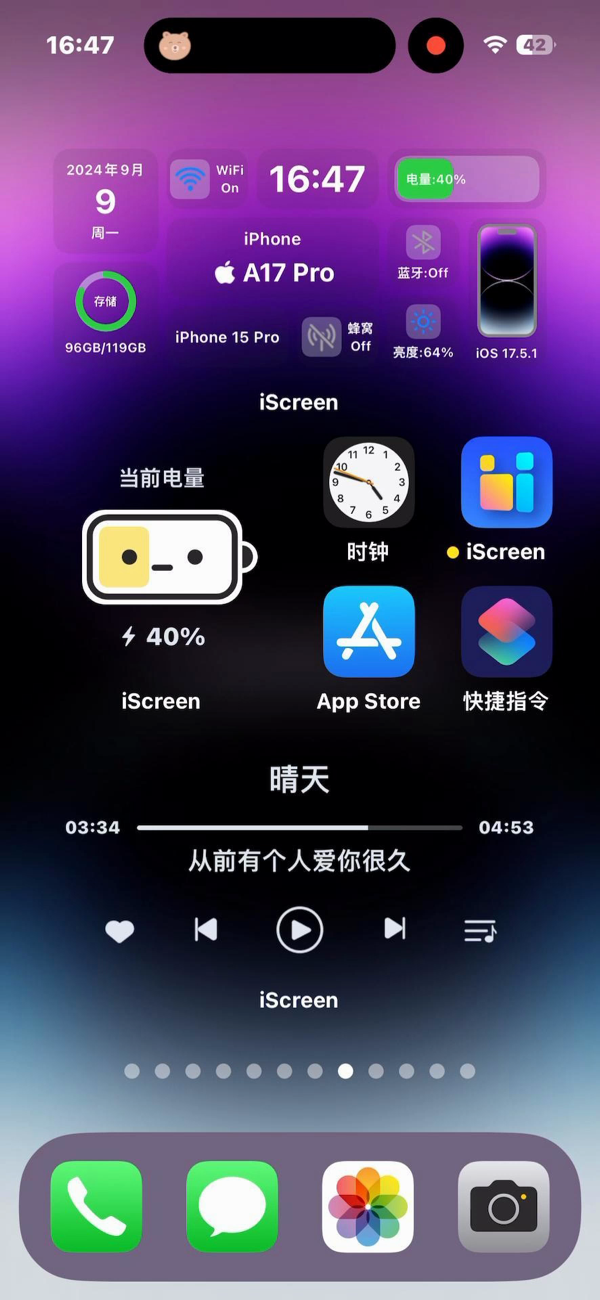Image resolution: width=600 pixels, height=1300 pixels.
Task: Like the current song with the heart
Action: coord(120,931)
